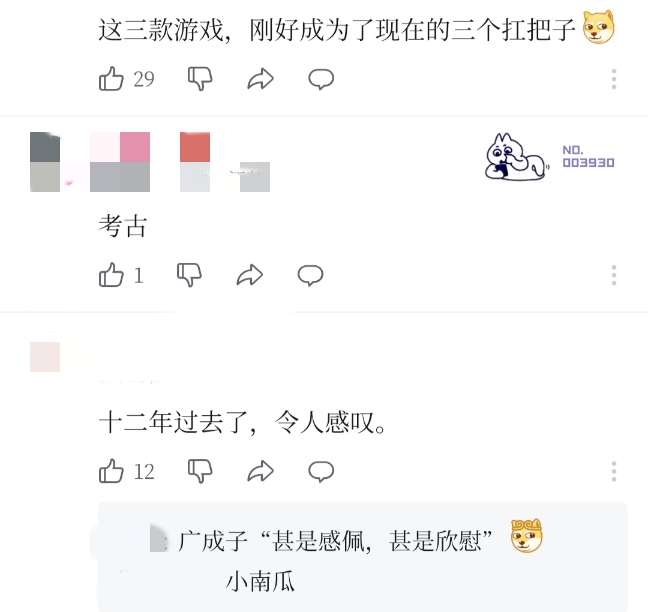Dislike the 考古 comment
Viewport: 648px width, 612px height.
(189, 275)
